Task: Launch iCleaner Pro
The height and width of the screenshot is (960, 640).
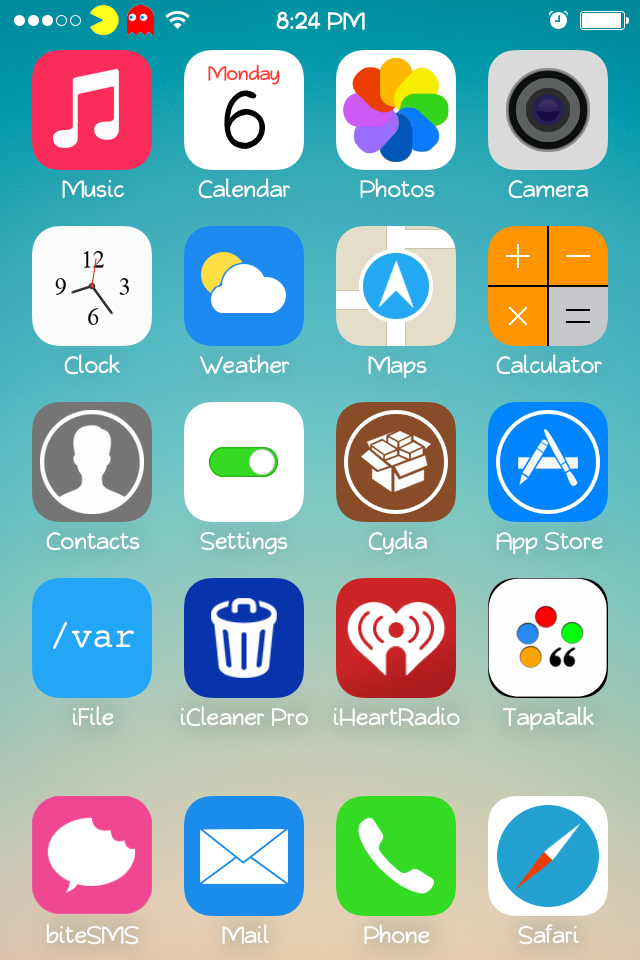Action: pyautogui.click(x=244, y=638)
